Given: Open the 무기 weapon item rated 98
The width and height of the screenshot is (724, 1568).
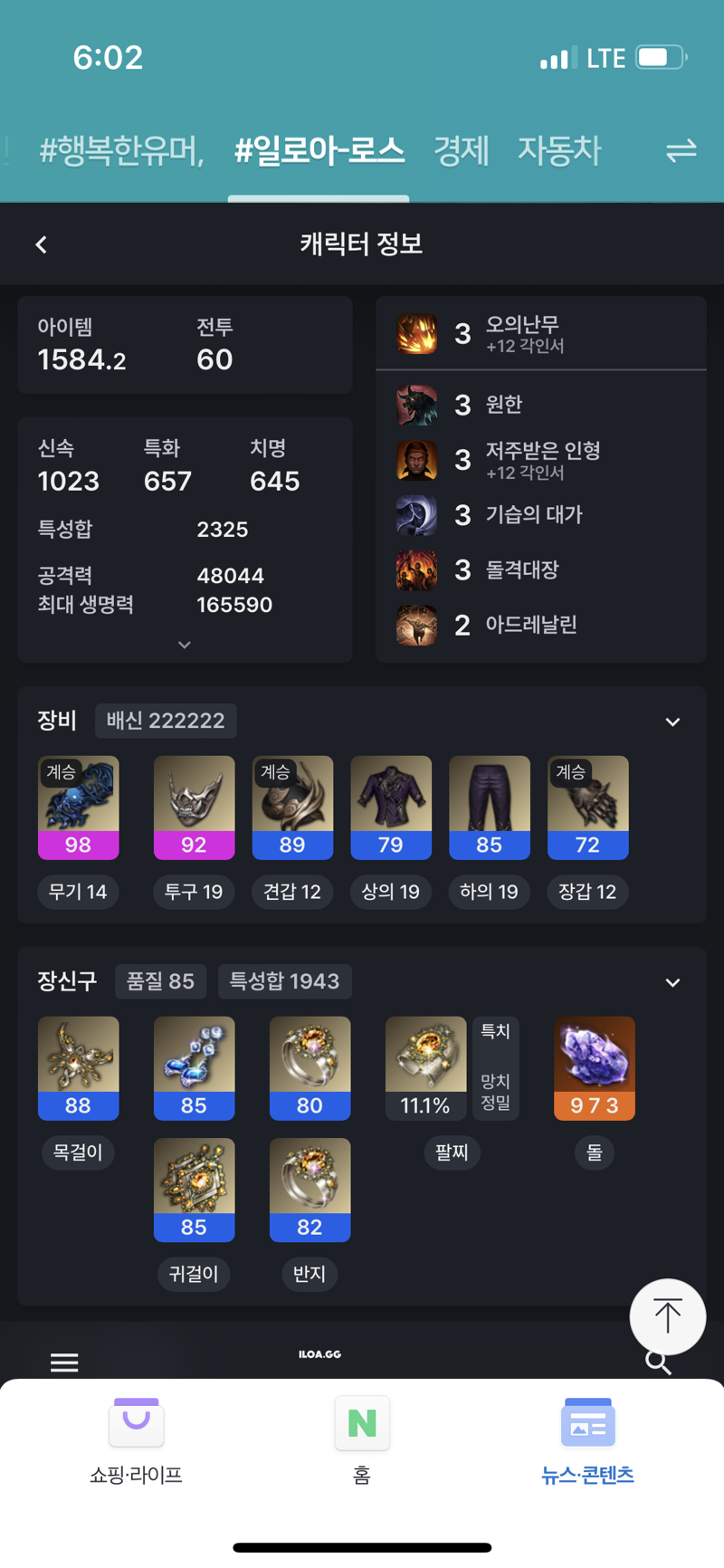Looking at the screenshot, I should [78, 807].
